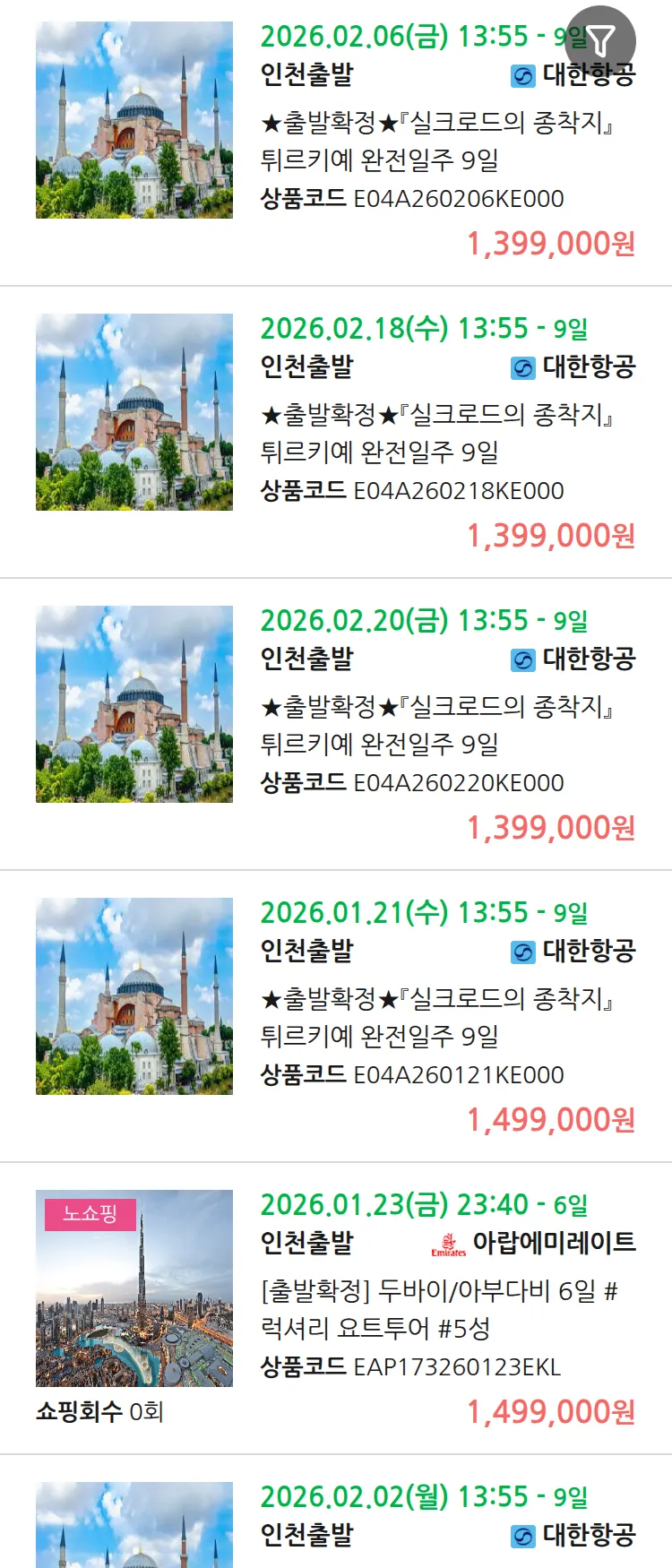This screenshot has height=1568, width=672.
Task: Open the Dubai/Abu Dhabi 6-day Emirates package
Action: tap(438, 1309)
